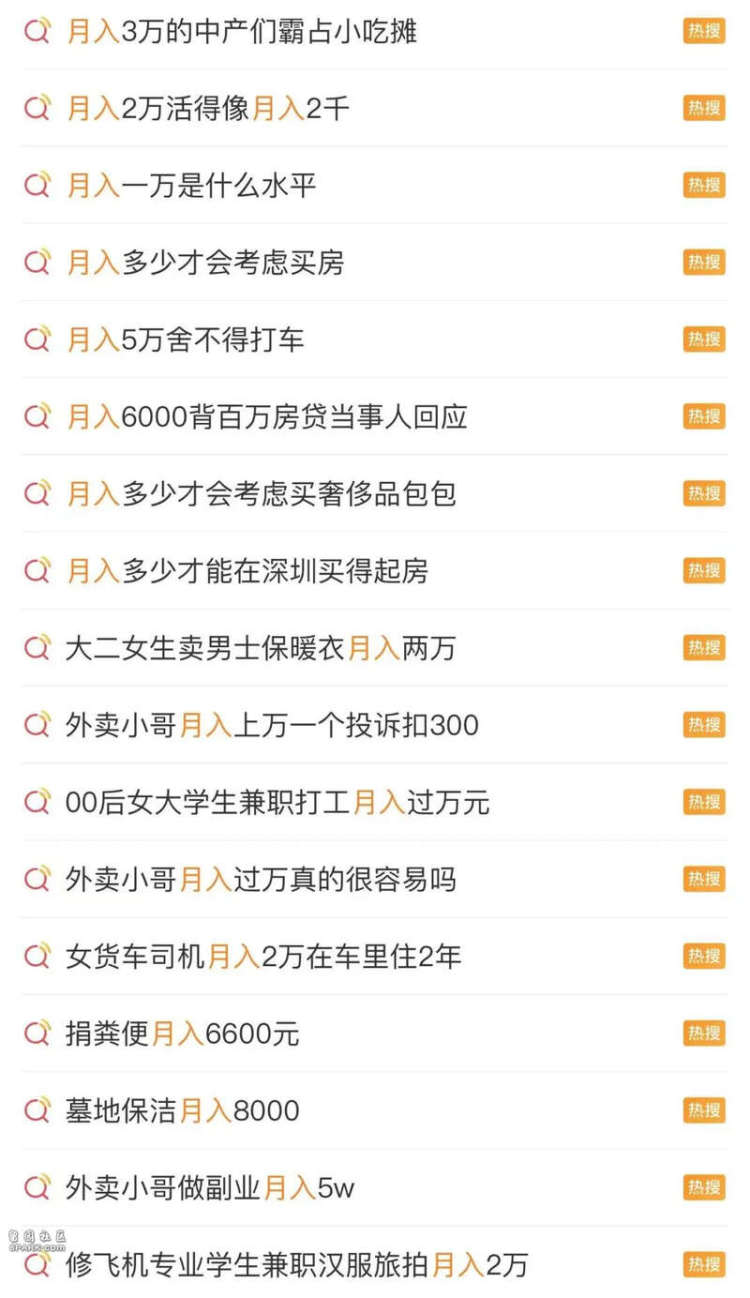The height and width of the screenshot is (1298, 750).
Task: Open 修飞机专业学生兼职汉服旅拍月入2万
Action: pos(297,1265)
